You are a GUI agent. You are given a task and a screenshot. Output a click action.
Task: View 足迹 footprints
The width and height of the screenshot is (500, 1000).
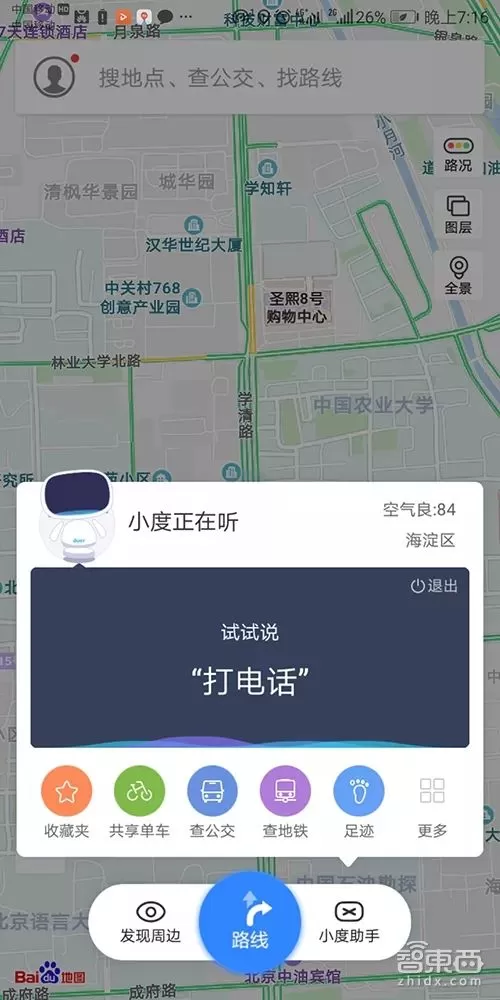[x=358, y=802]
